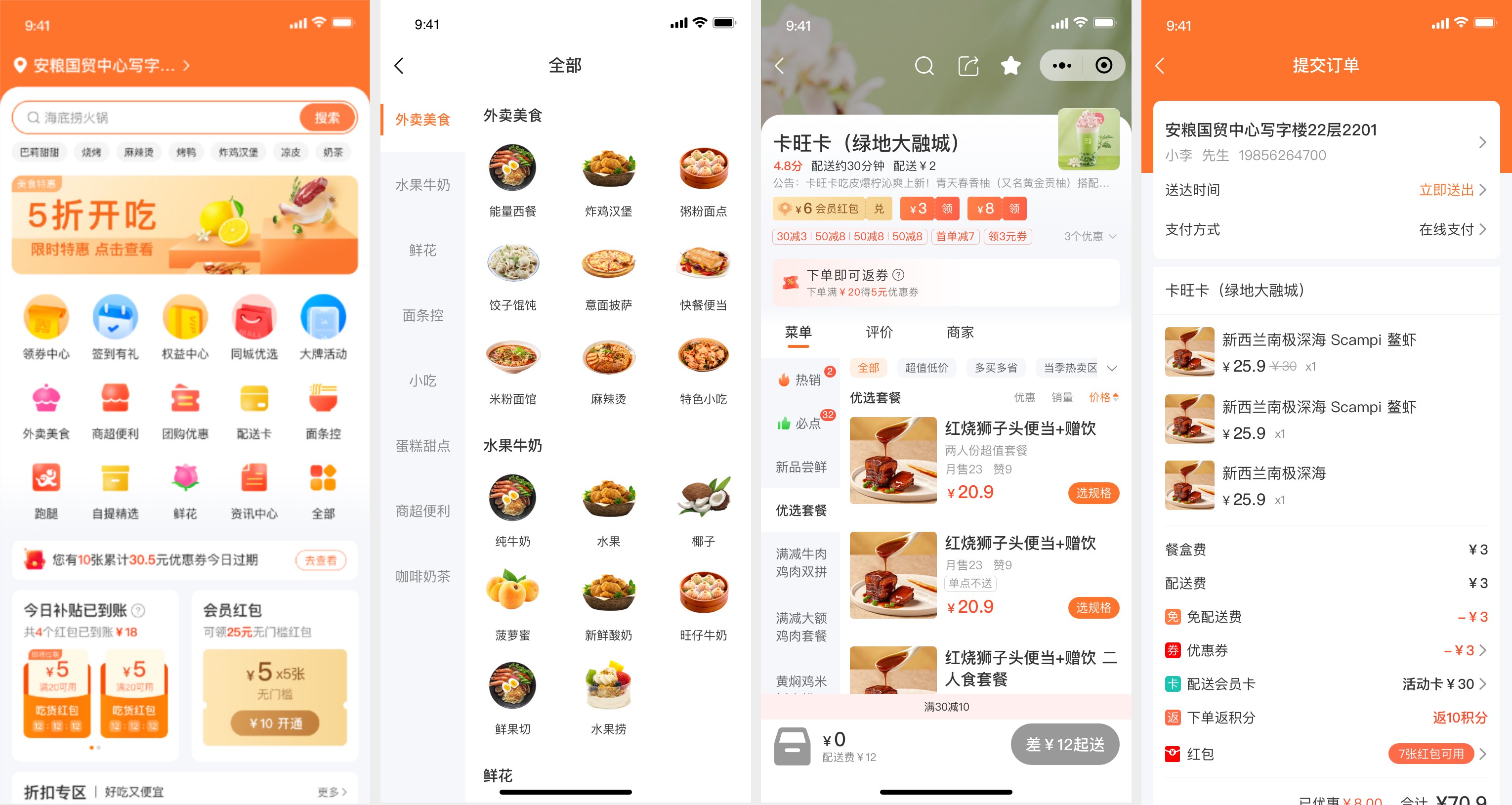The width and height of the screenshot is (1512, 805).
Task: Claim the ¥3 coupon with 领
Action: [947, 209]
